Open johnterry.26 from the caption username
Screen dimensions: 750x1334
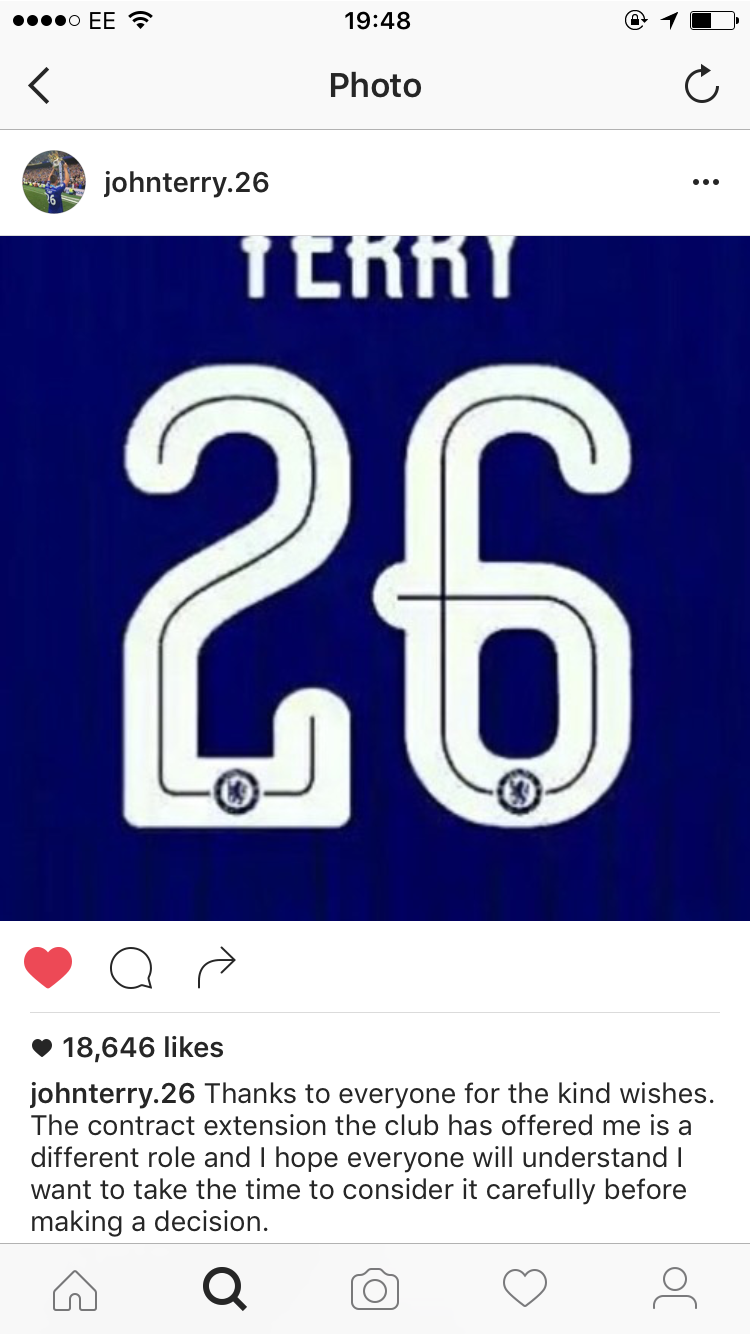(x=113, y=1093)
